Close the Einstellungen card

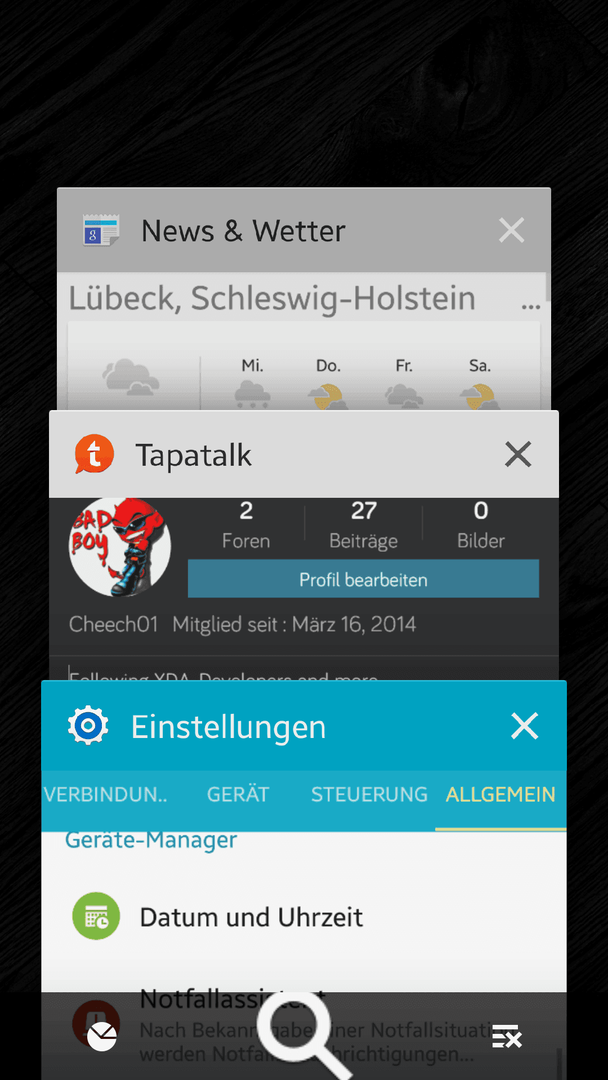(524, 726)
